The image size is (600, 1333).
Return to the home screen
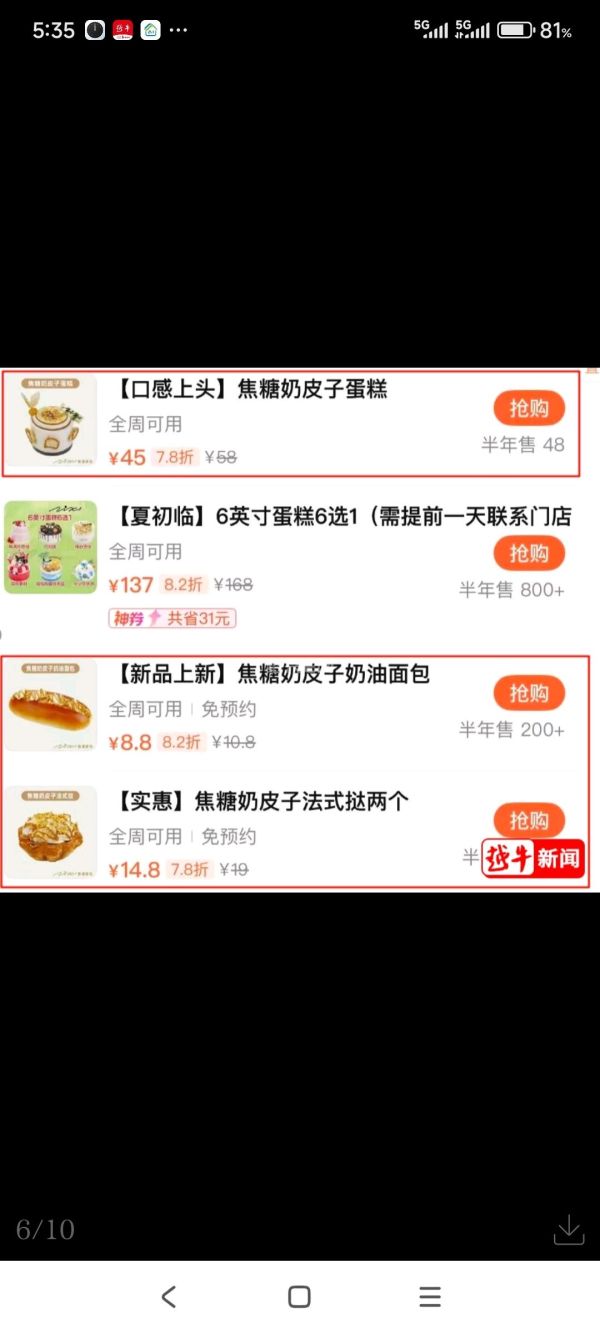[299, 1297]
